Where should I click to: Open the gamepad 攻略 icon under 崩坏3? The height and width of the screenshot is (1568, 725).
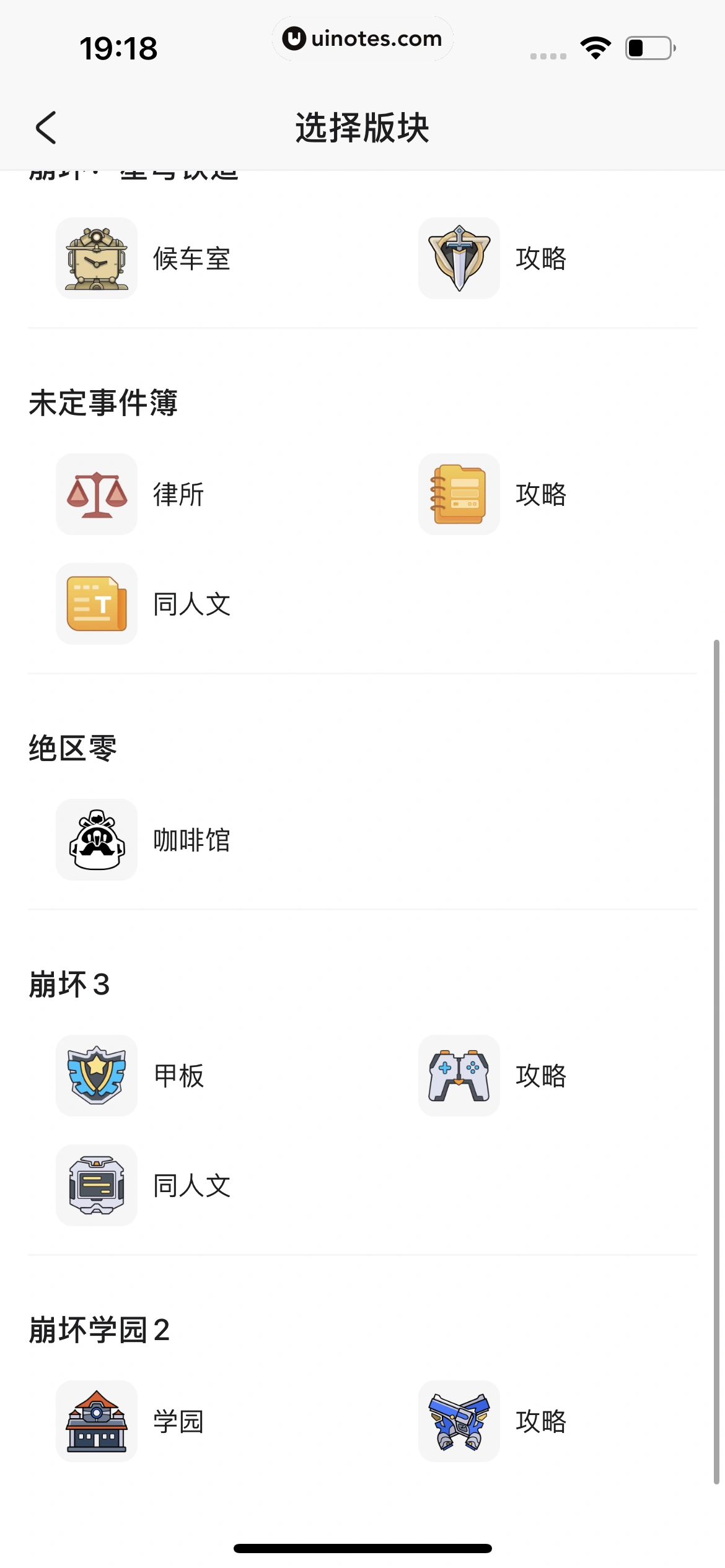click(459, 1076)
